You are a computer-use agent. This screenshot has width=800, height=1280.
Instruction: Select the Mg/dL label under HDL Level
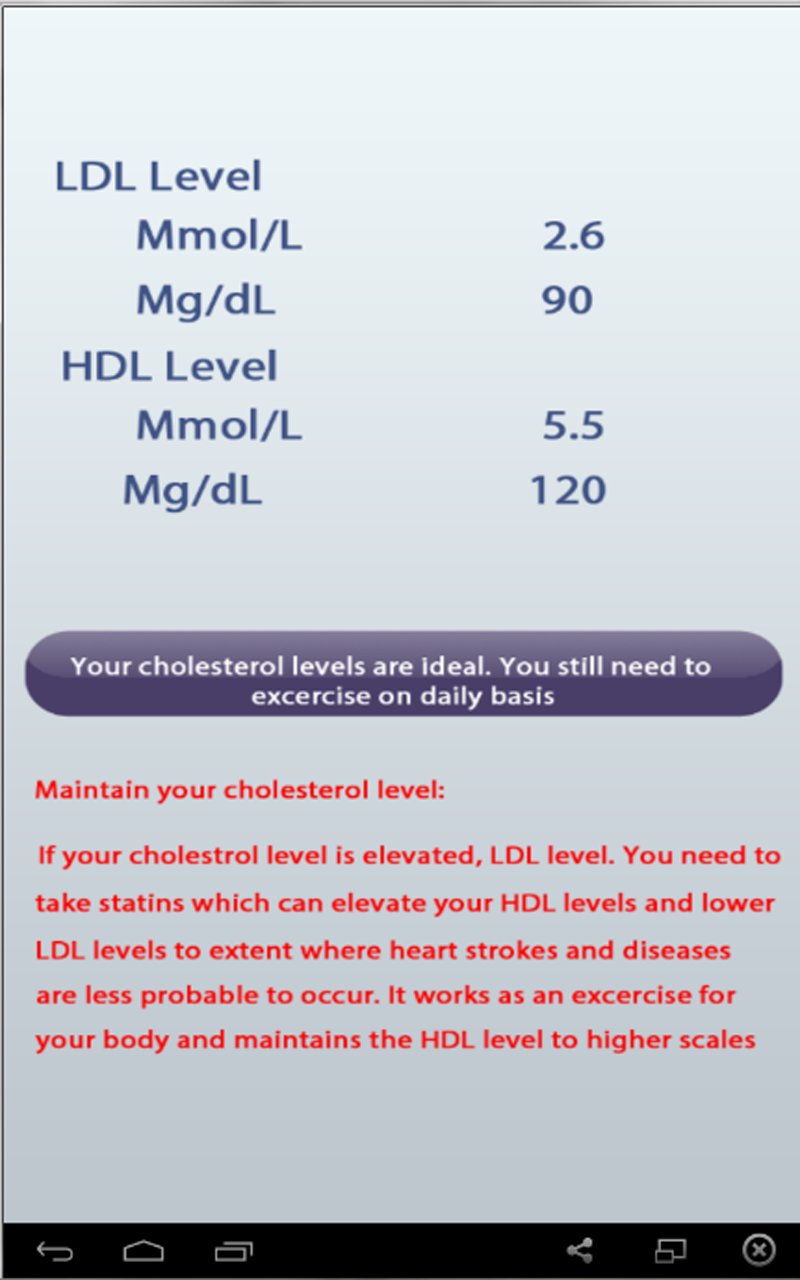192,489
